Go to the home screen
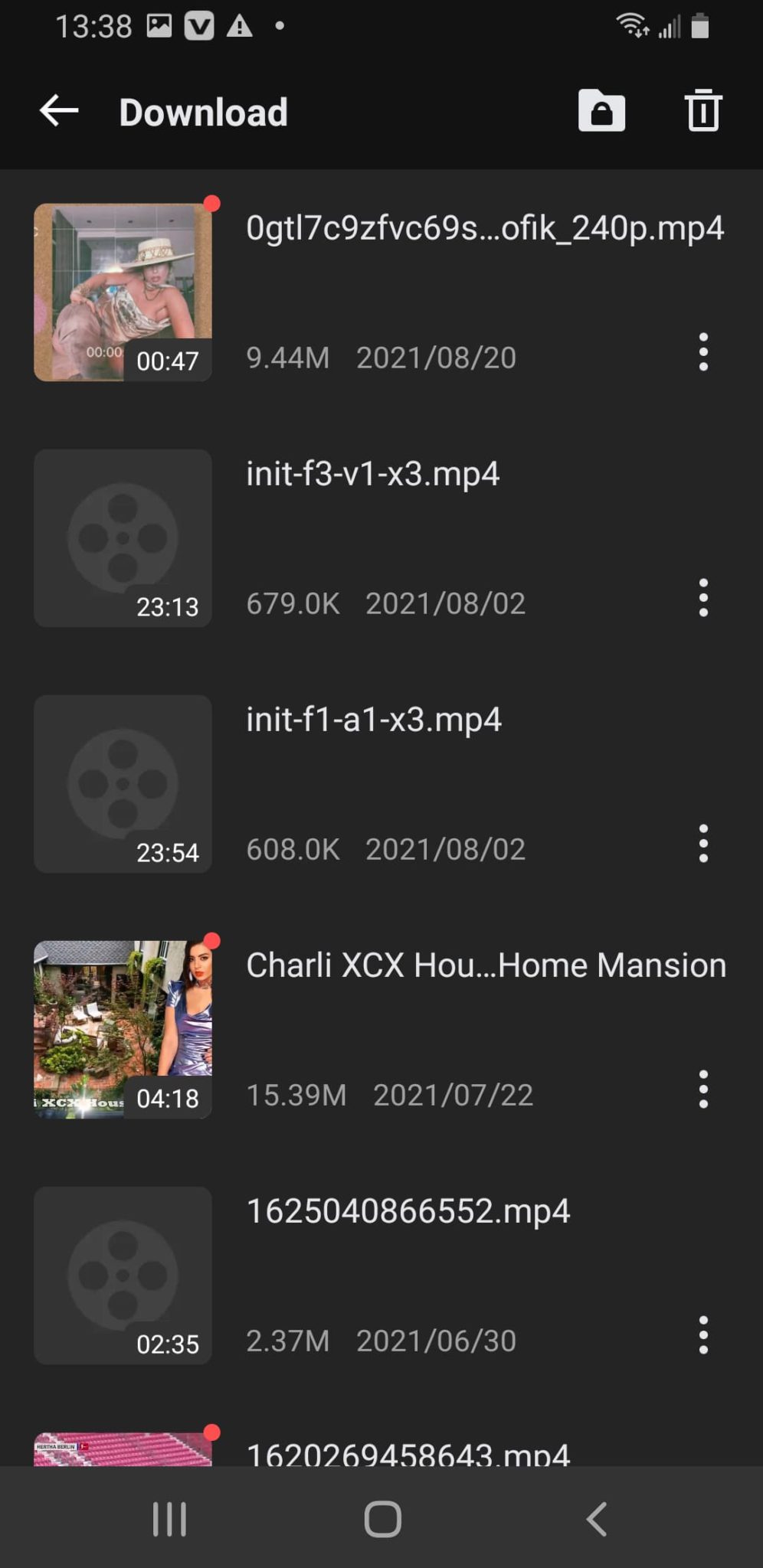763x1568 pixels. pos(382,1519)
